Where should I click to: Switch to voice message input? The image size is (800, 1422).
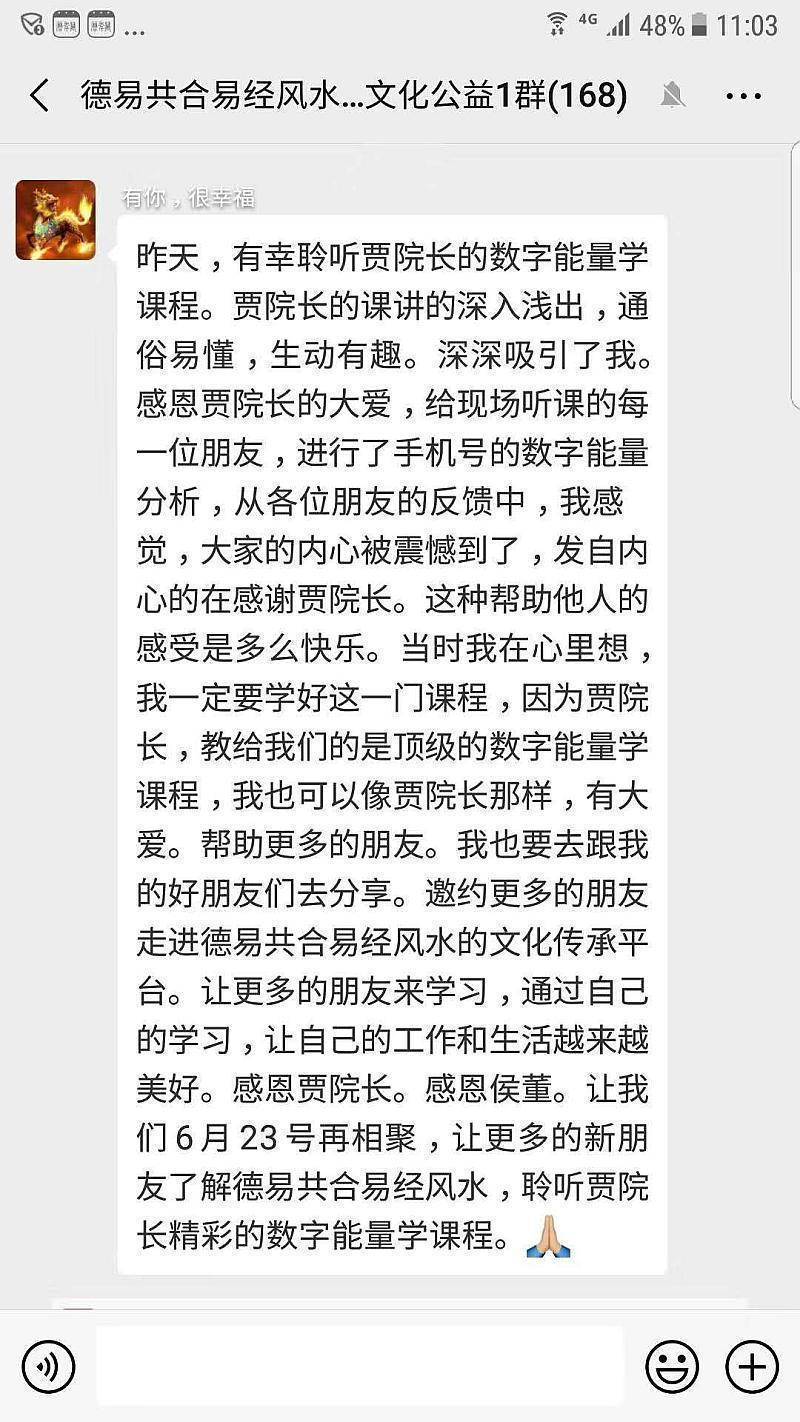coord(48,1366)
